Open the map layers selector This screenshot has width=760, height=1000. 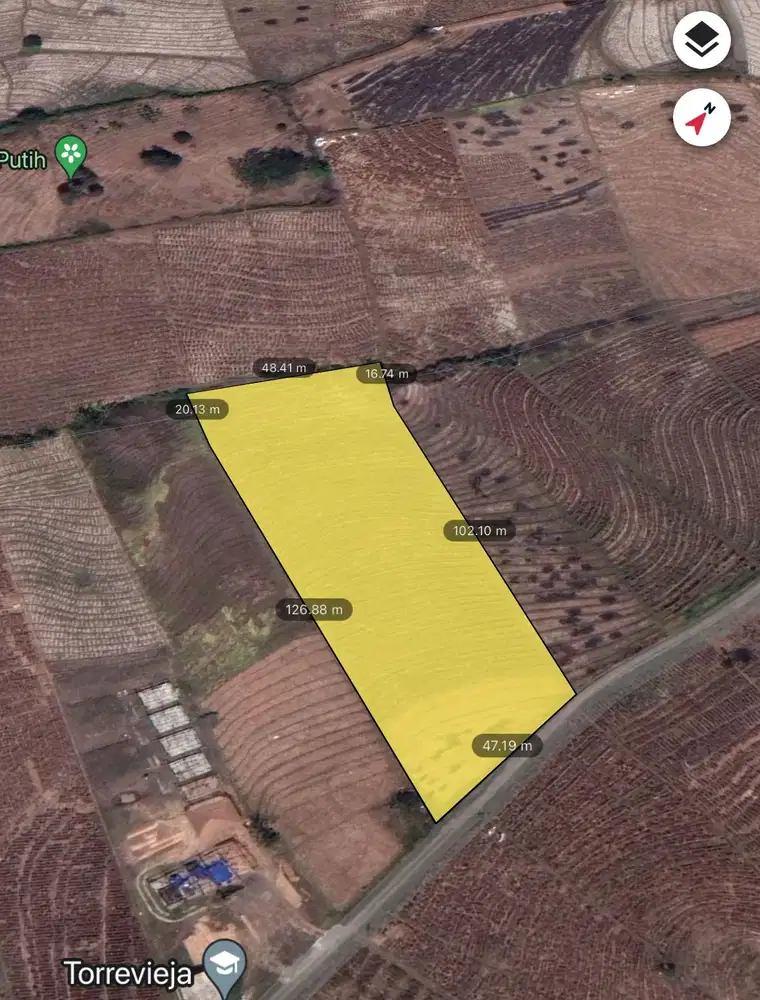point(702,40)
